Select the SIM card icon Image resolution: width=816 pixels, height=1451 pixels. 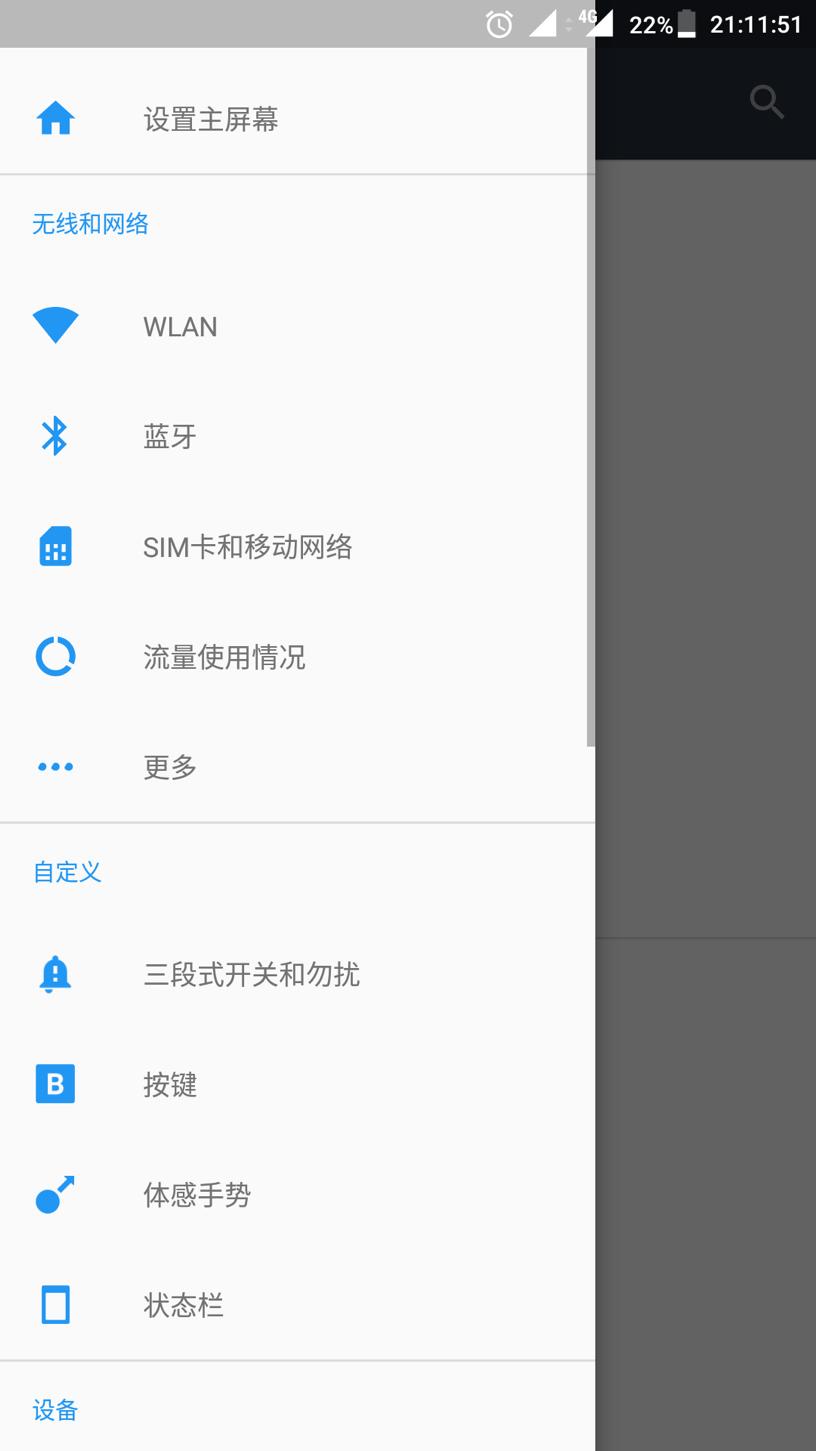pos(55,546)
